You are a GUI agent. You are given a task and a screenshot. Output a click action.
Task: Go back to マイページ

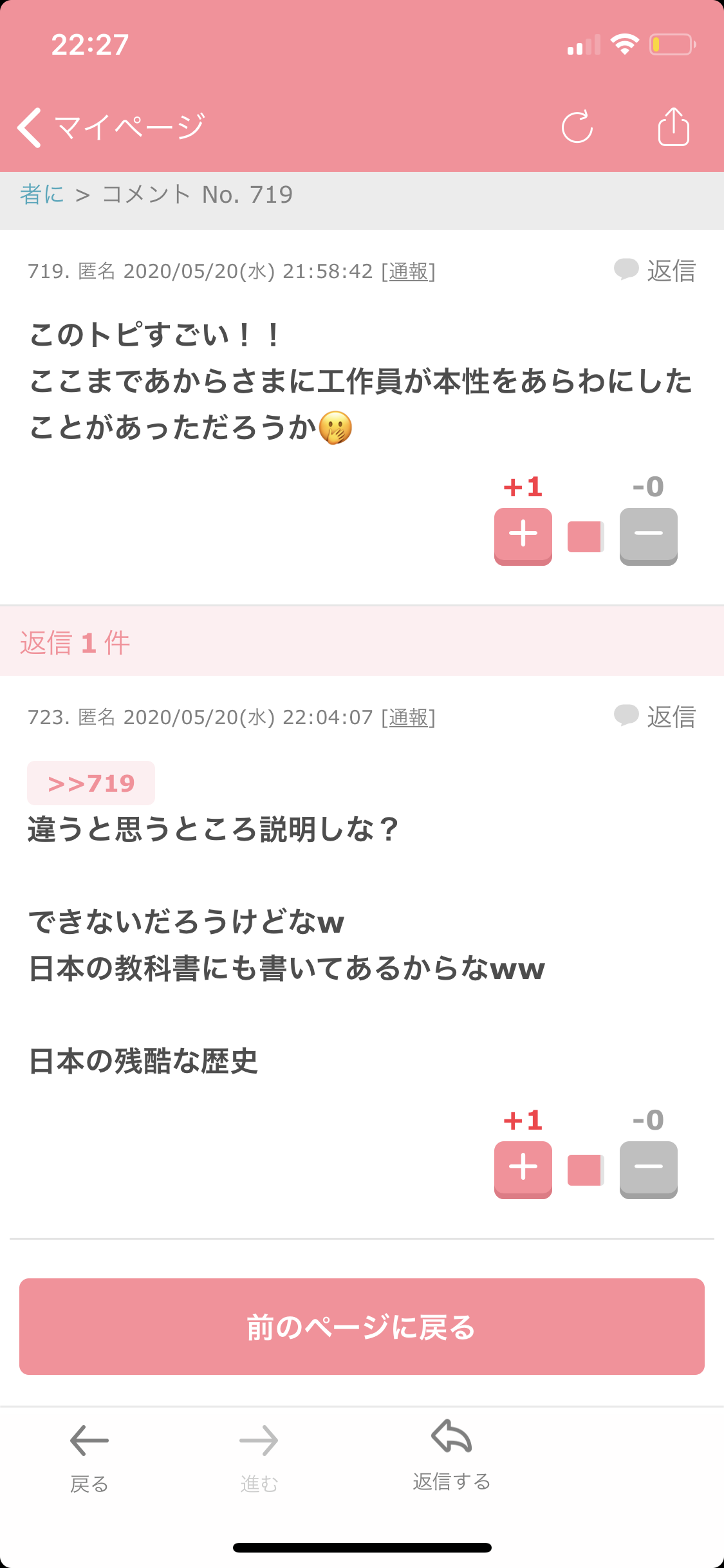tap(111, 127)
